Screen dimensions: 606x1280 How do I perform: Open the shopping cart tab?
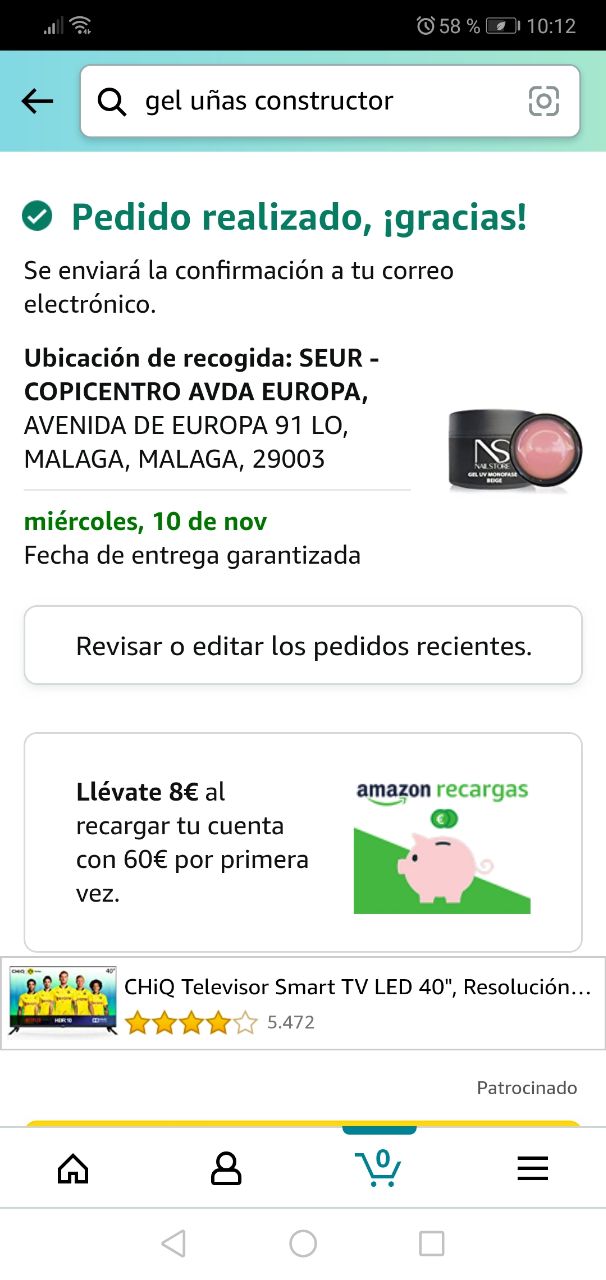pyautogui.click(x=379, y=1168)
